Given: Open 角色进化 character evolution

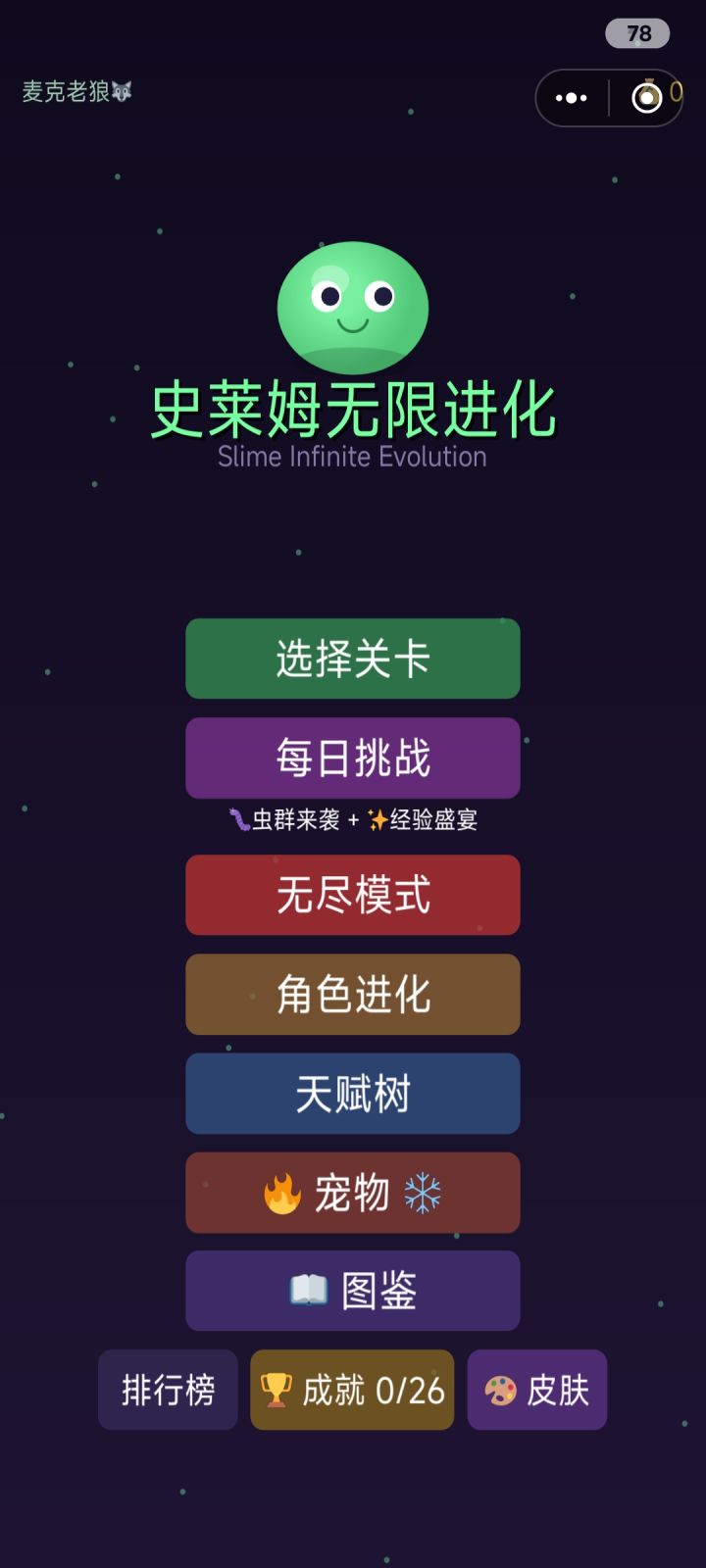Looking at the screenshot, I should [353, 995].
